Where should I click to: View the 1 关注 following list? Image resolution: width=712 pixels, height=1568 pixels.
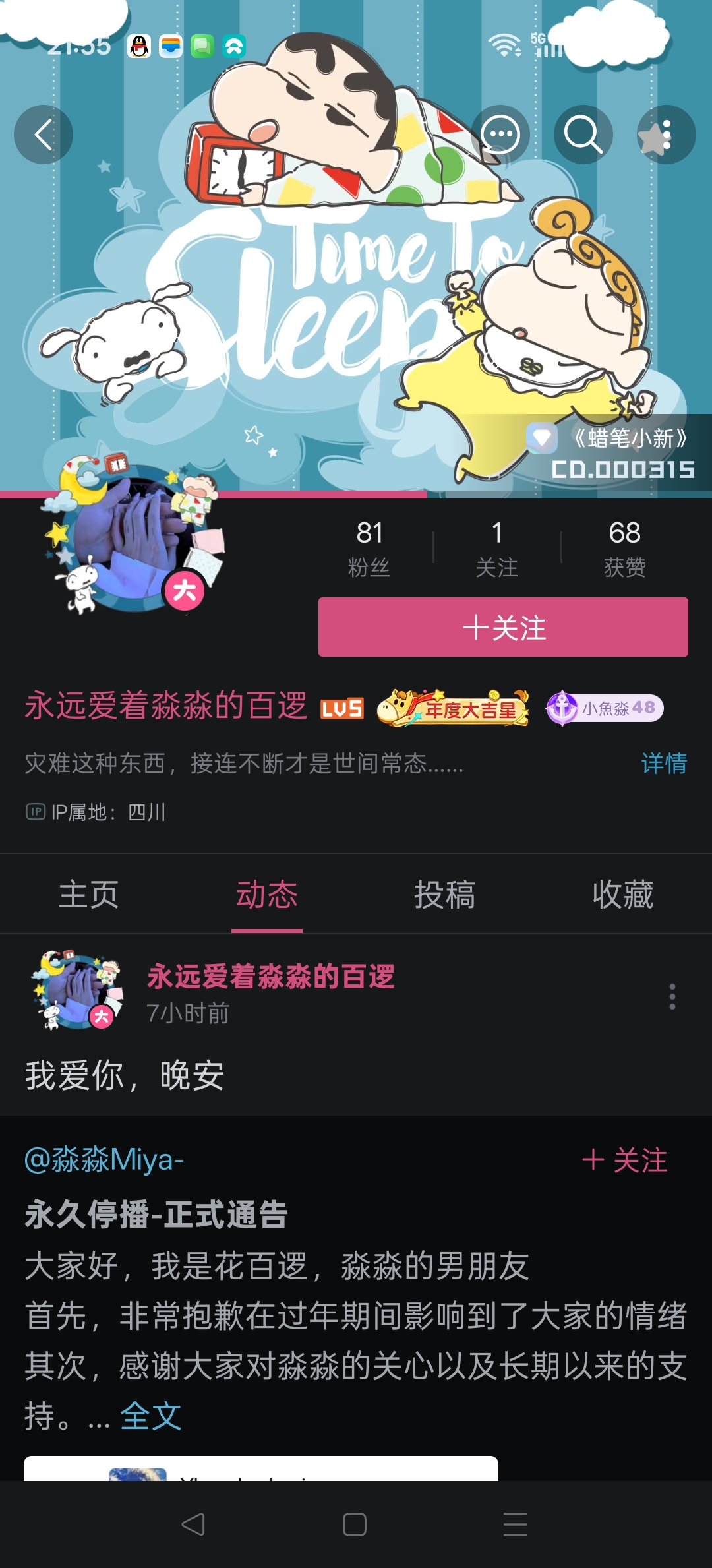(x=497, y=548)
